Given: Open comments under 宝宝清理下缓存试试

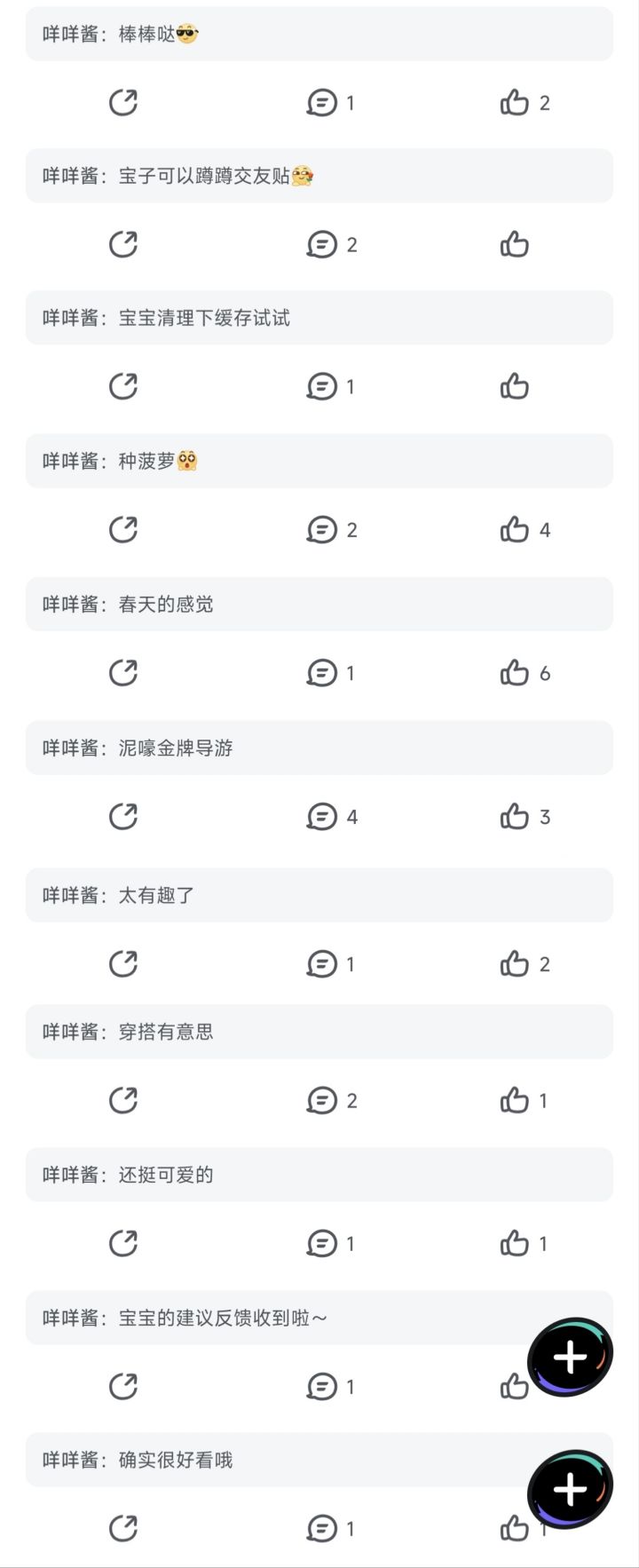Looking at the screenshot, I should pos(322,386).
